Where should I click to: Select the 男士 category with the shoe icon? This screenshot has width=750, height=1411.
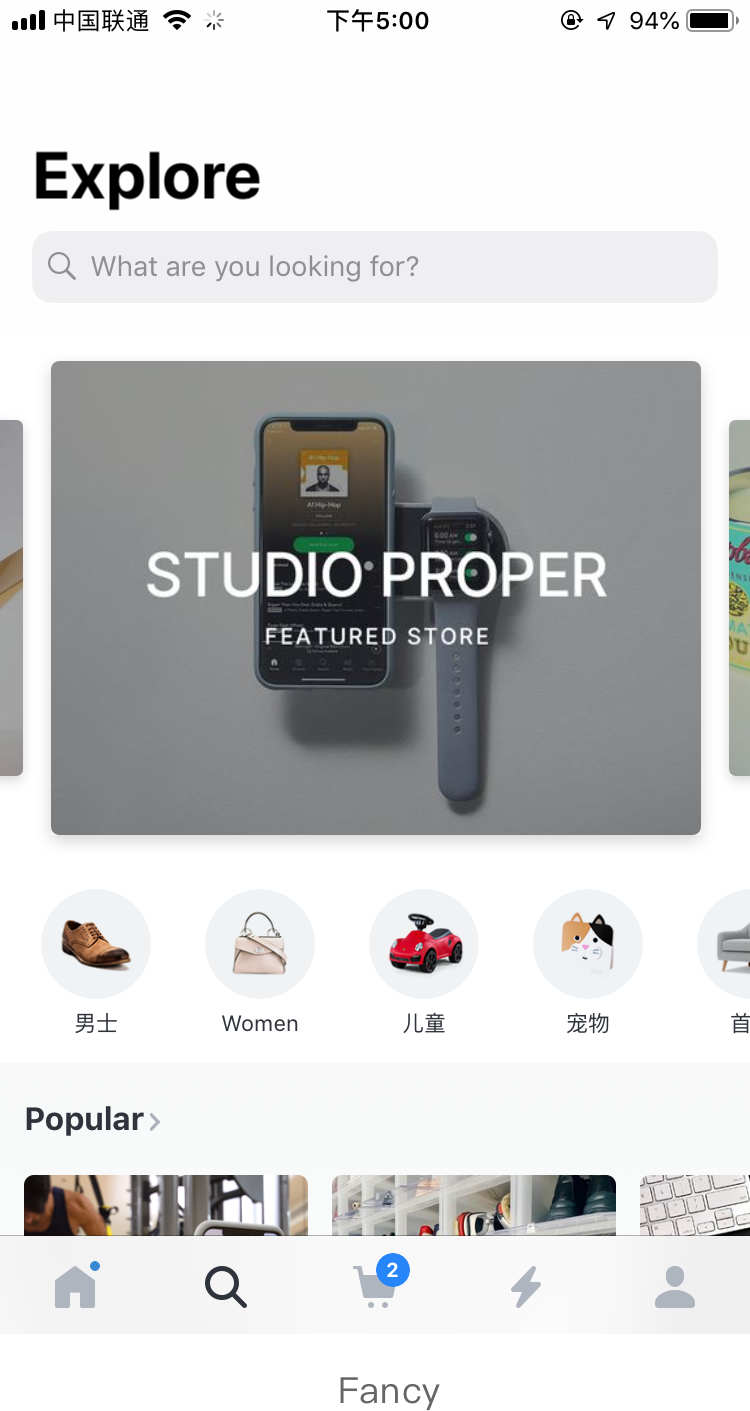click(x=96, y=962)
